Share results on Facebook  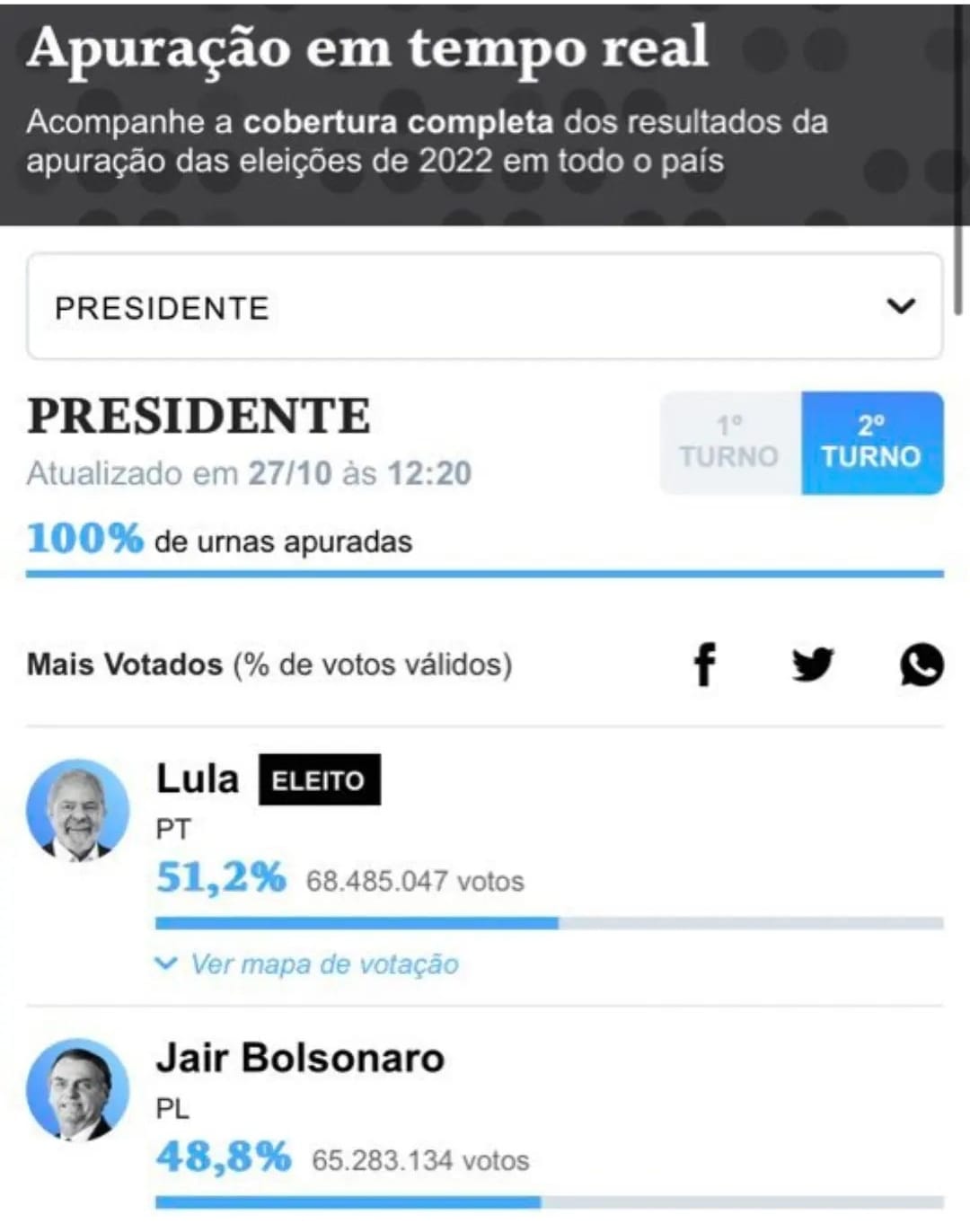click(705, 665)
